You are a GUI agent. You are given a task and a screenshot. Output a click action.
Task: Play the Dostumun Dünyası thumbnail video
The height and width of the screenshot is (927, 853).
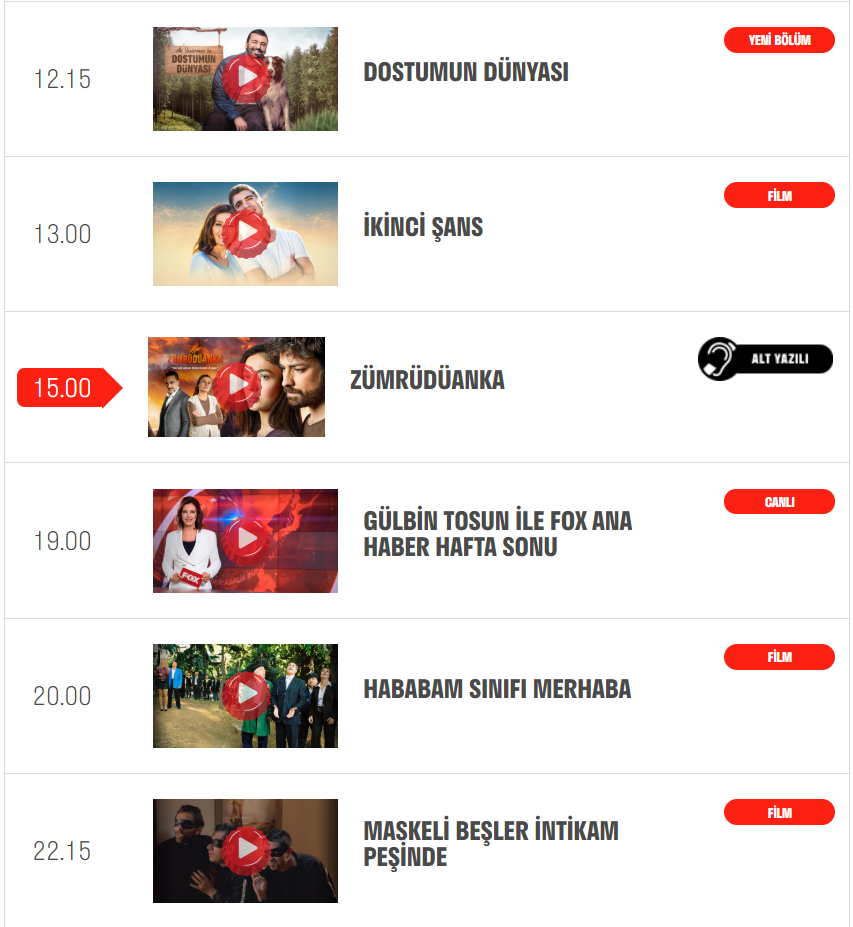tap(246, 78)
